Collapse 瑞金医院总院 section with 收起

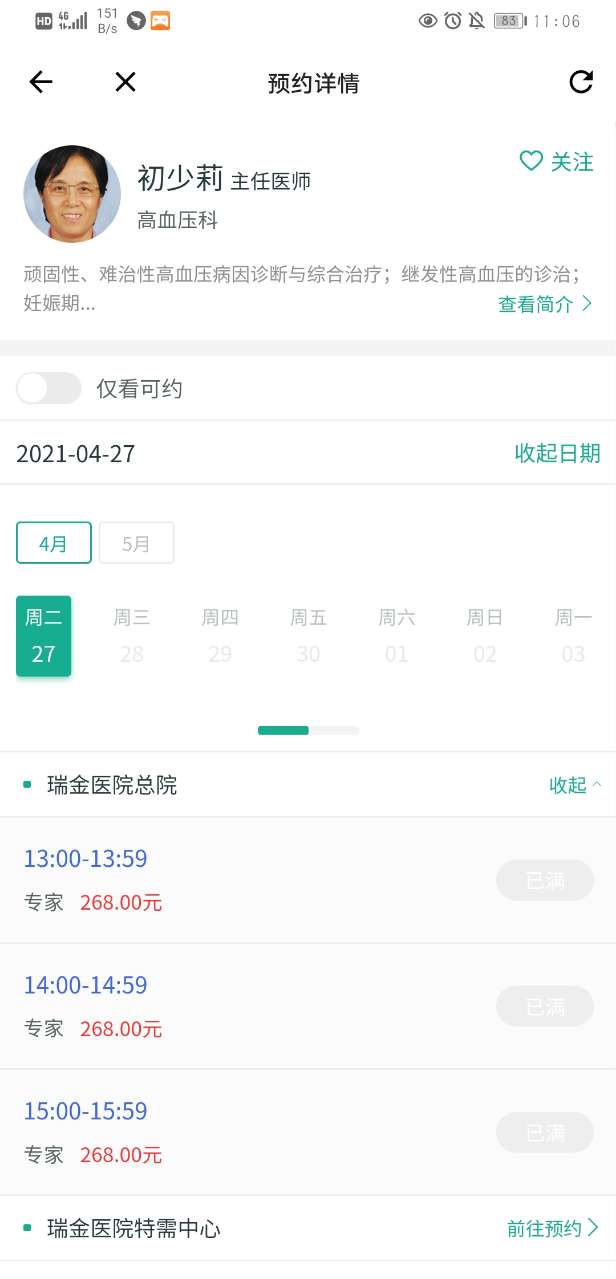(575, 785)
